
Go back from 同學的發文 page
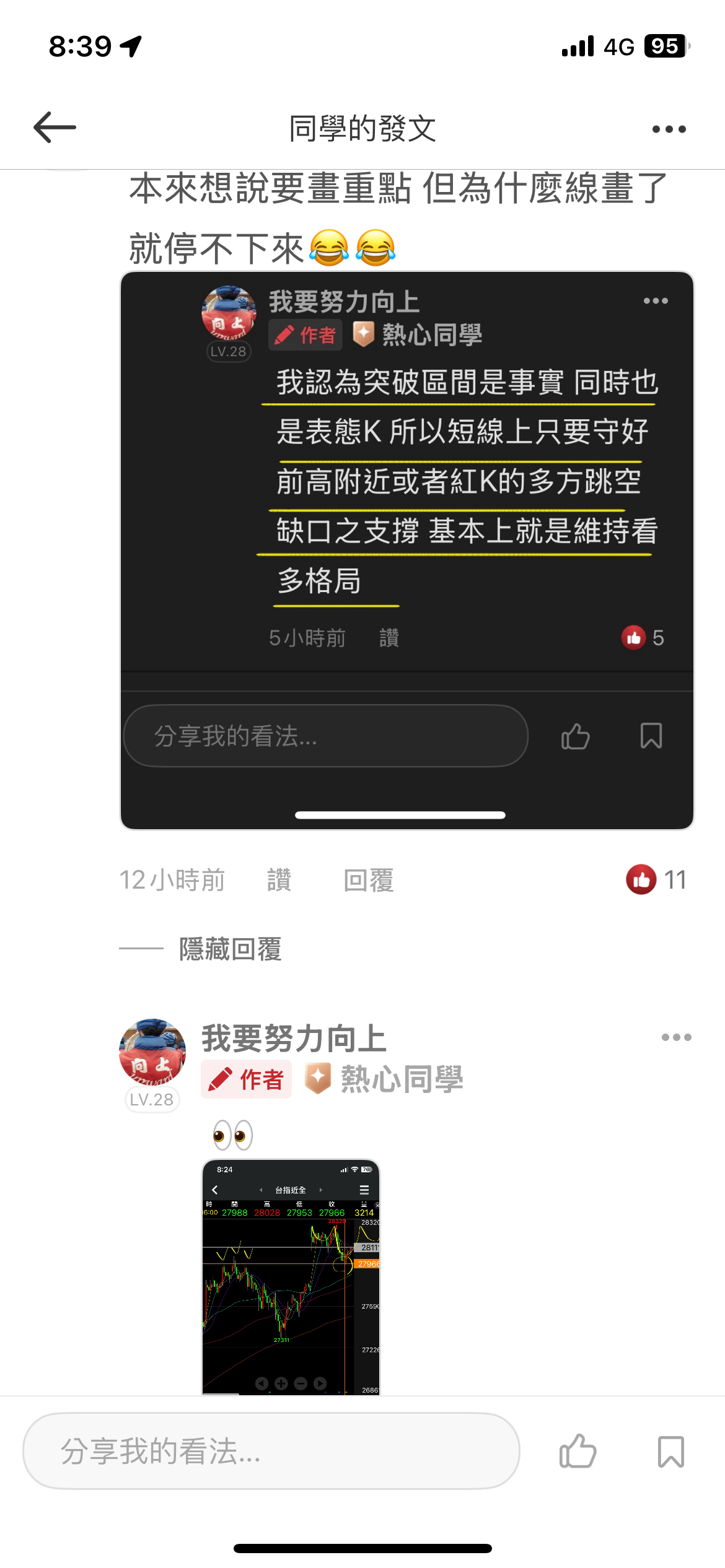point(55,128)
